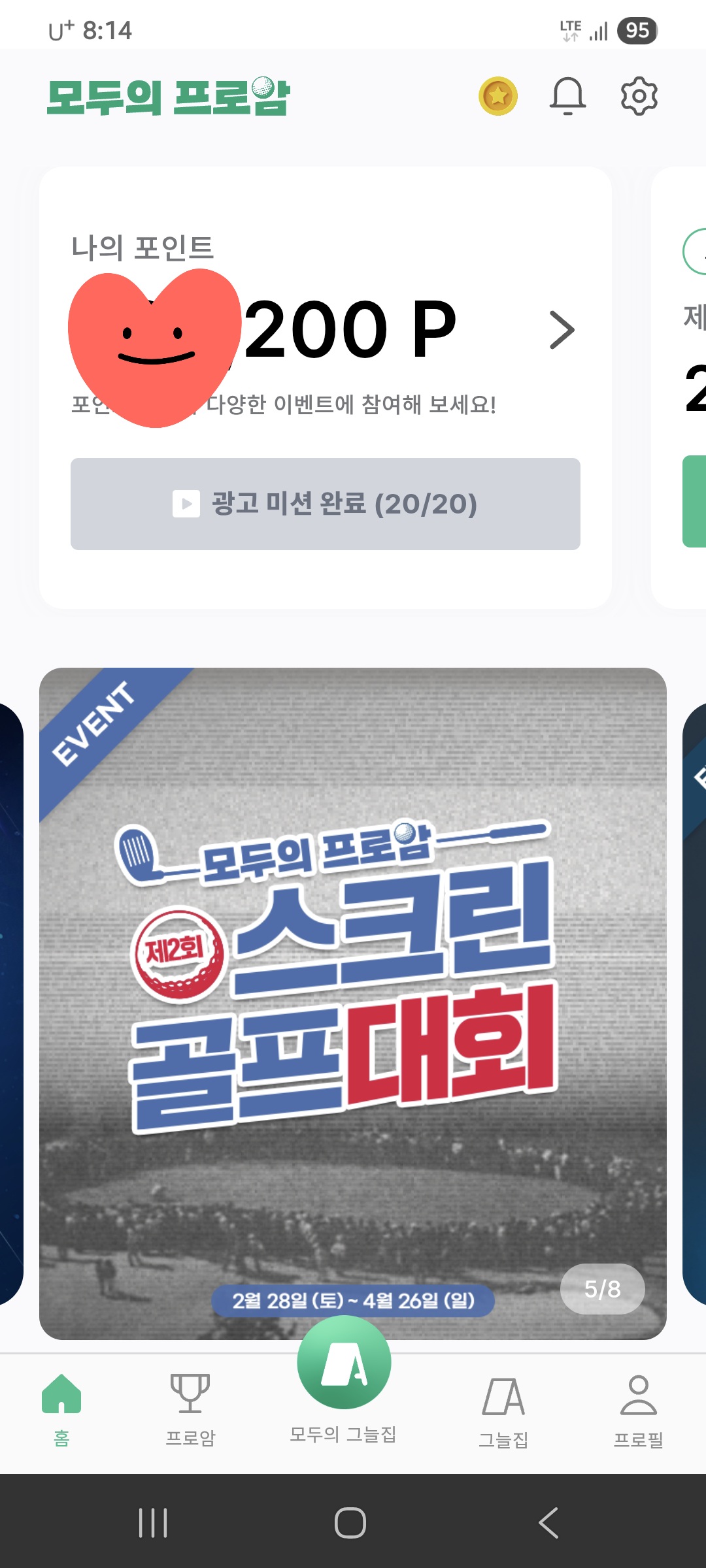Switch to the 홈 tab
This screenshot has width=706, height=1568.
(61, 1408)
